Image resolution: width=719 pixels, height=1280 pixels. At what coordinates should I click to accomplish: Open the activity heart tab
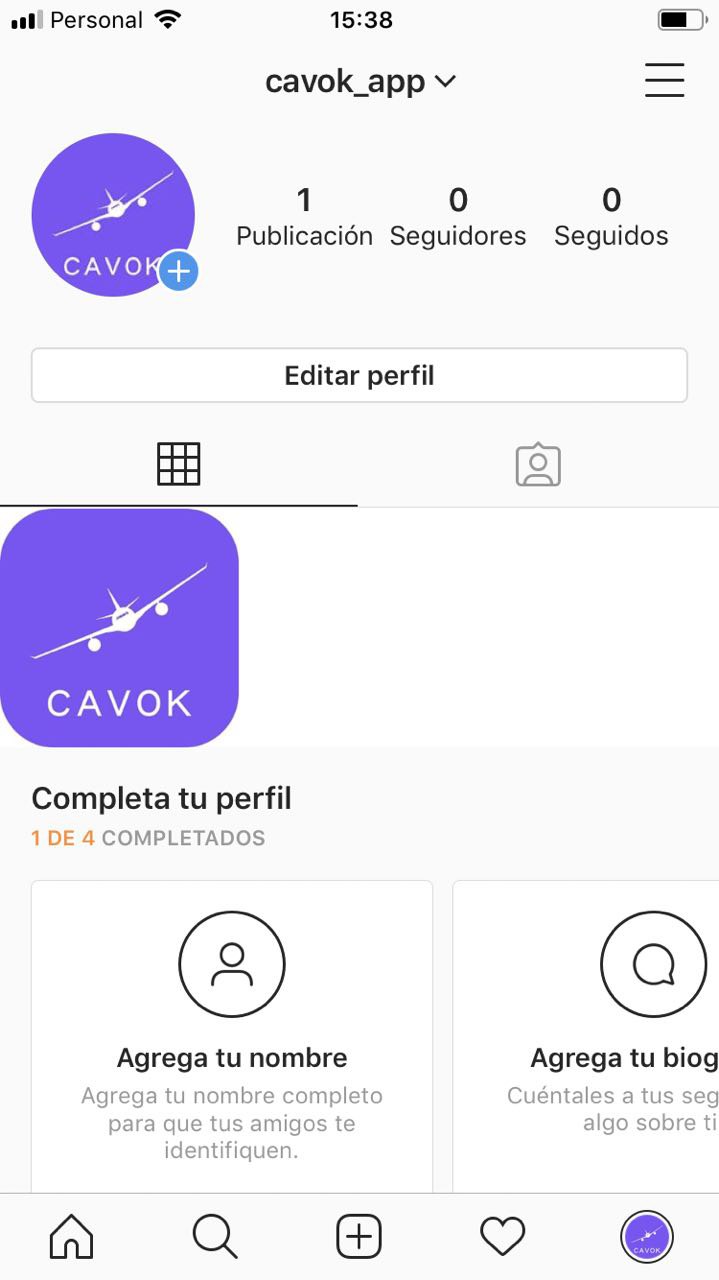(502, 1237)
